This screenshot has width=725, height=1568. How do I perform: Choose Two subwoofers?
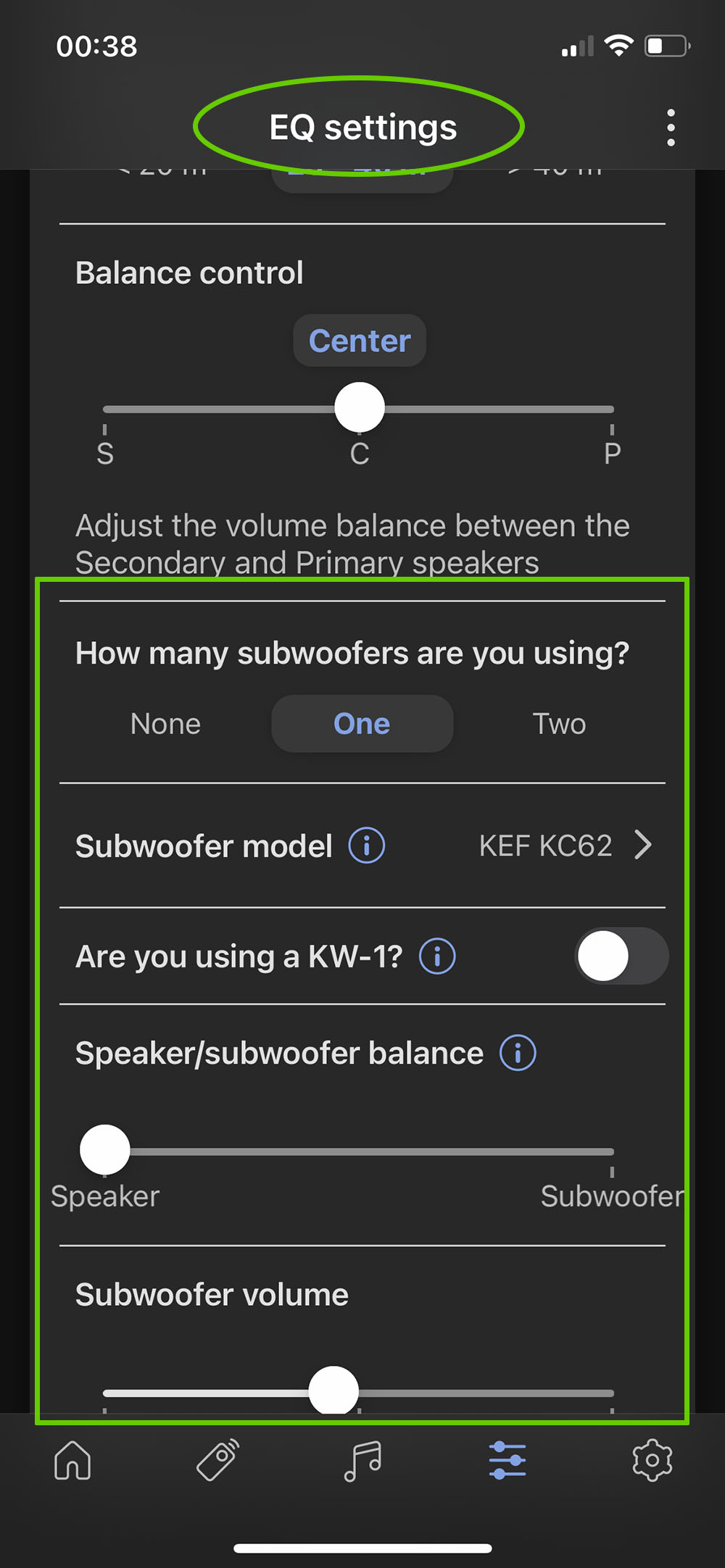pyautogui.click(x=559, y=724)
